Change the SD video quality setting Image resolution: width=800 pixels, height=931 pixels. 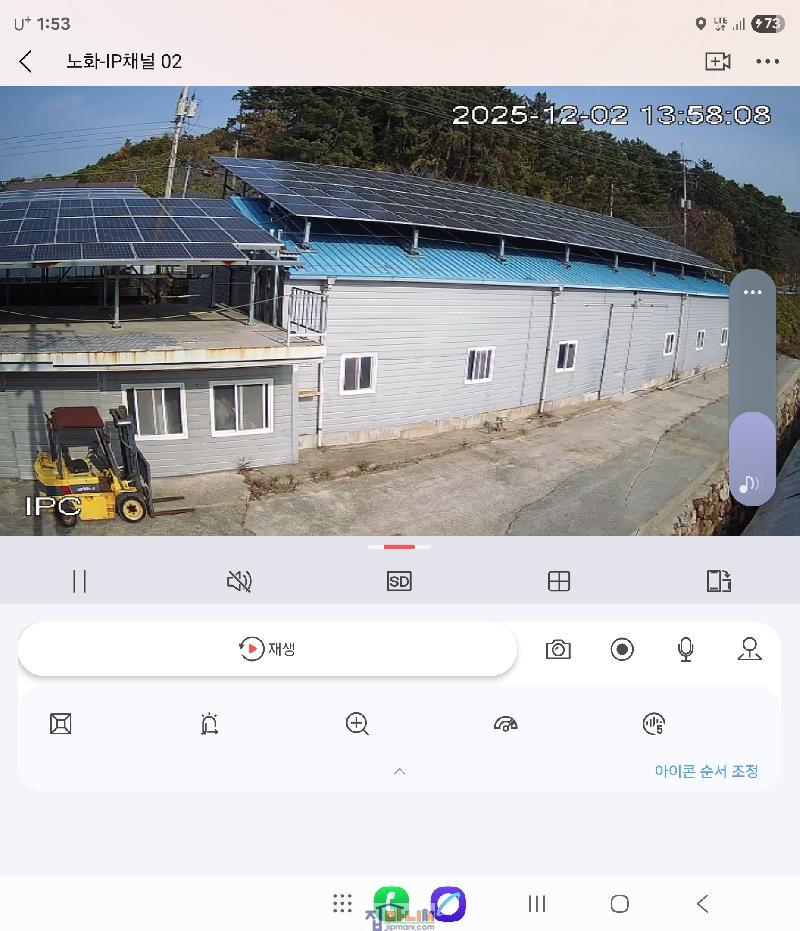399,581
